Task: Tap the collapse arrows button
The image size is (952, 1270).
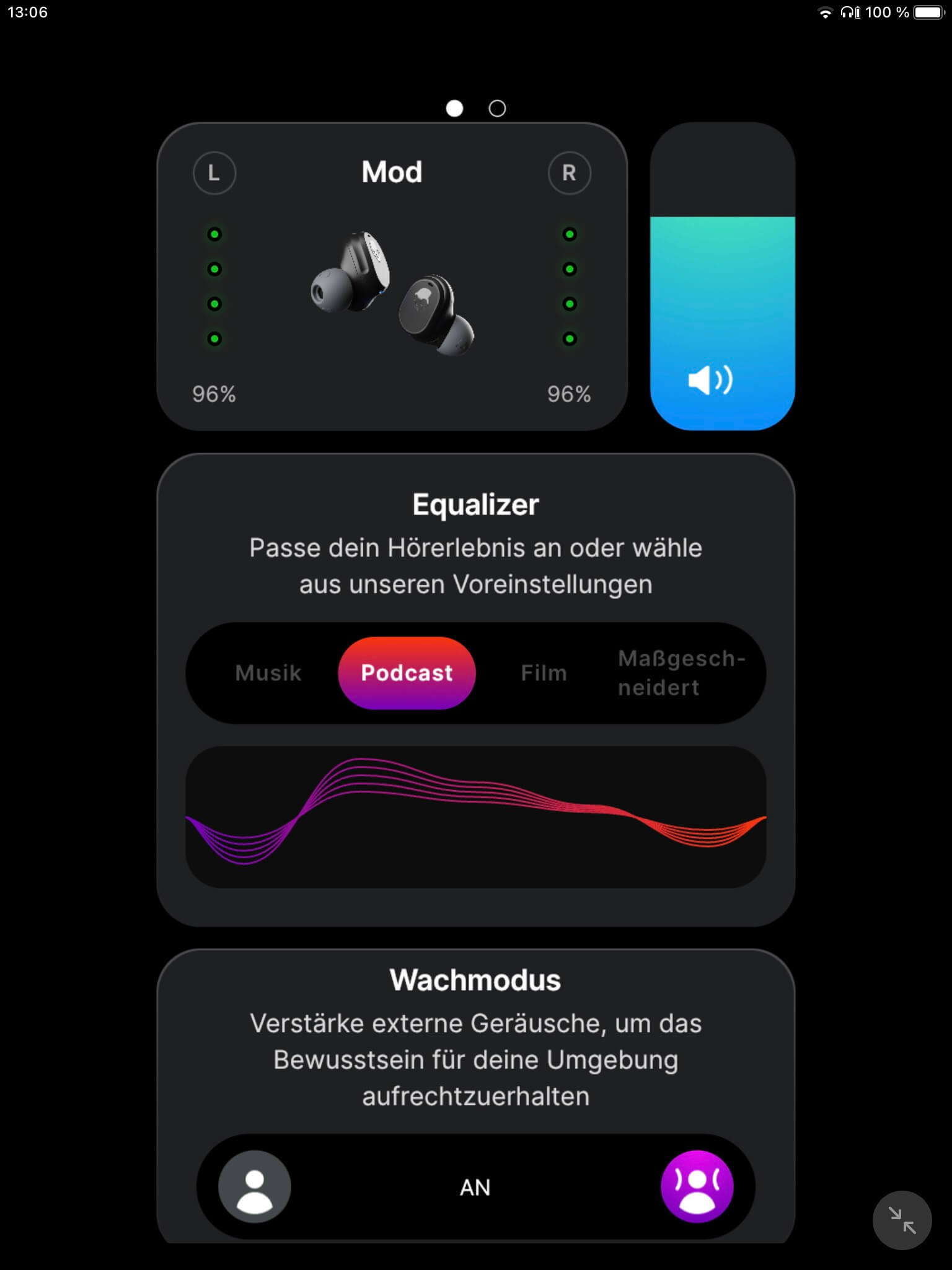Action: coord(902,1220)
